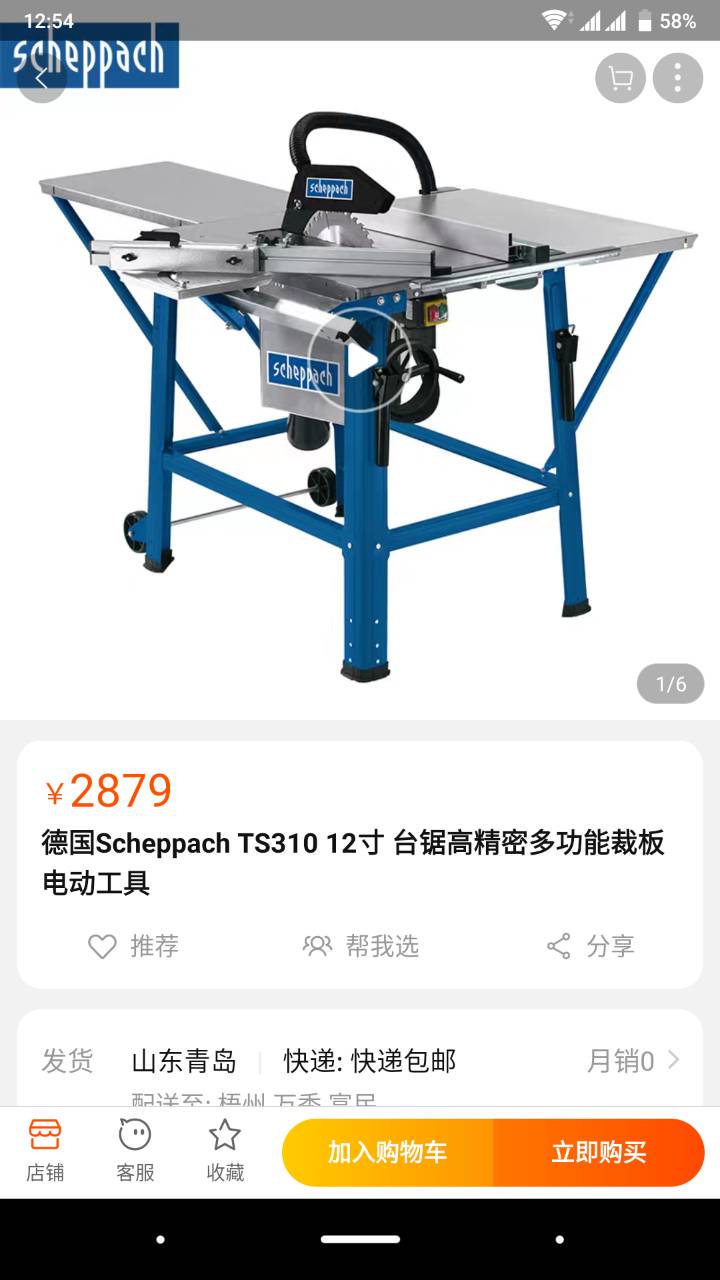Open the three-dot overflow menu
The image size is (720, 1280).
tap(678, 78)
